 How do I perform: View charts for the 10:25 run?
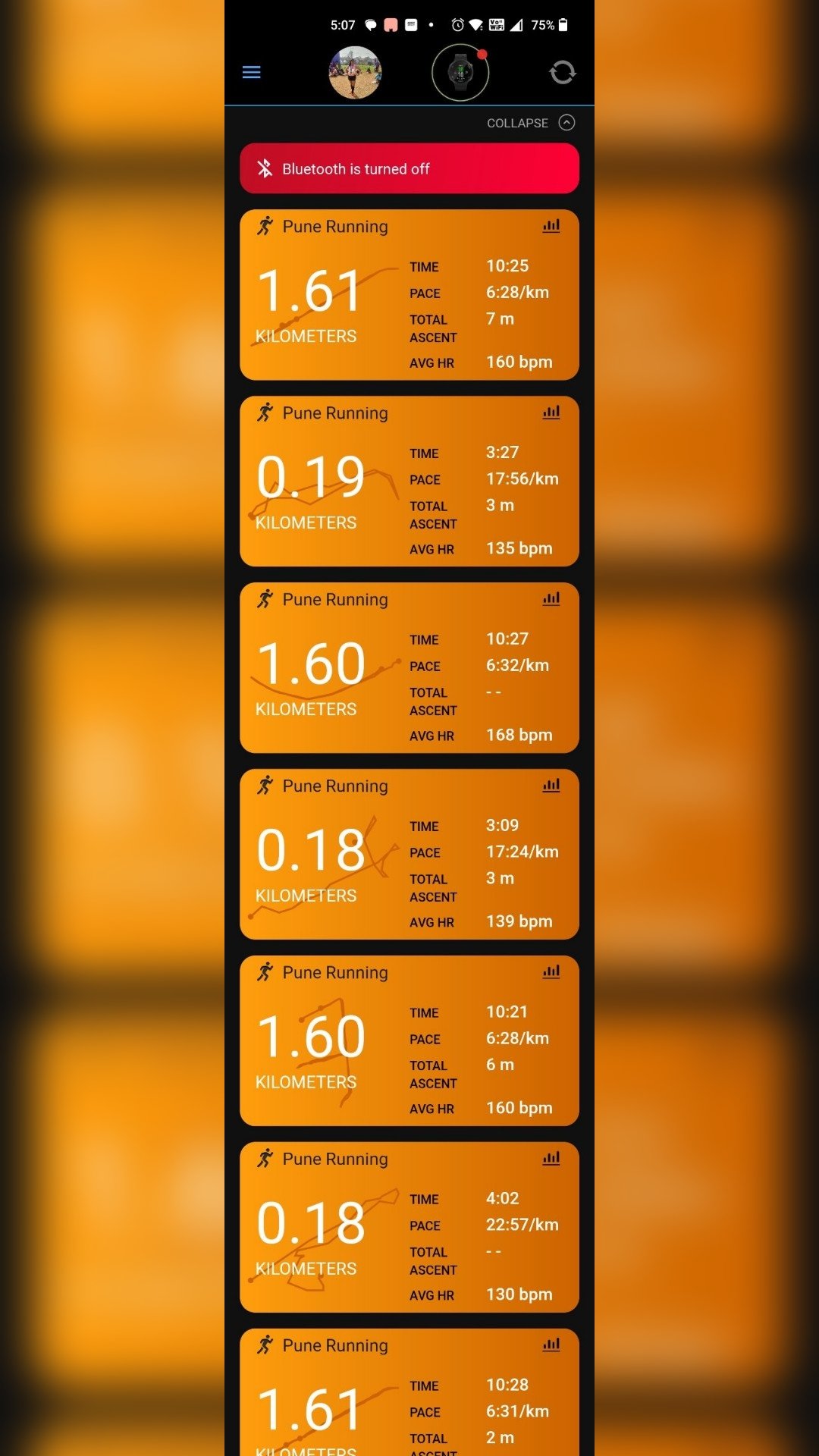[551, 226]
